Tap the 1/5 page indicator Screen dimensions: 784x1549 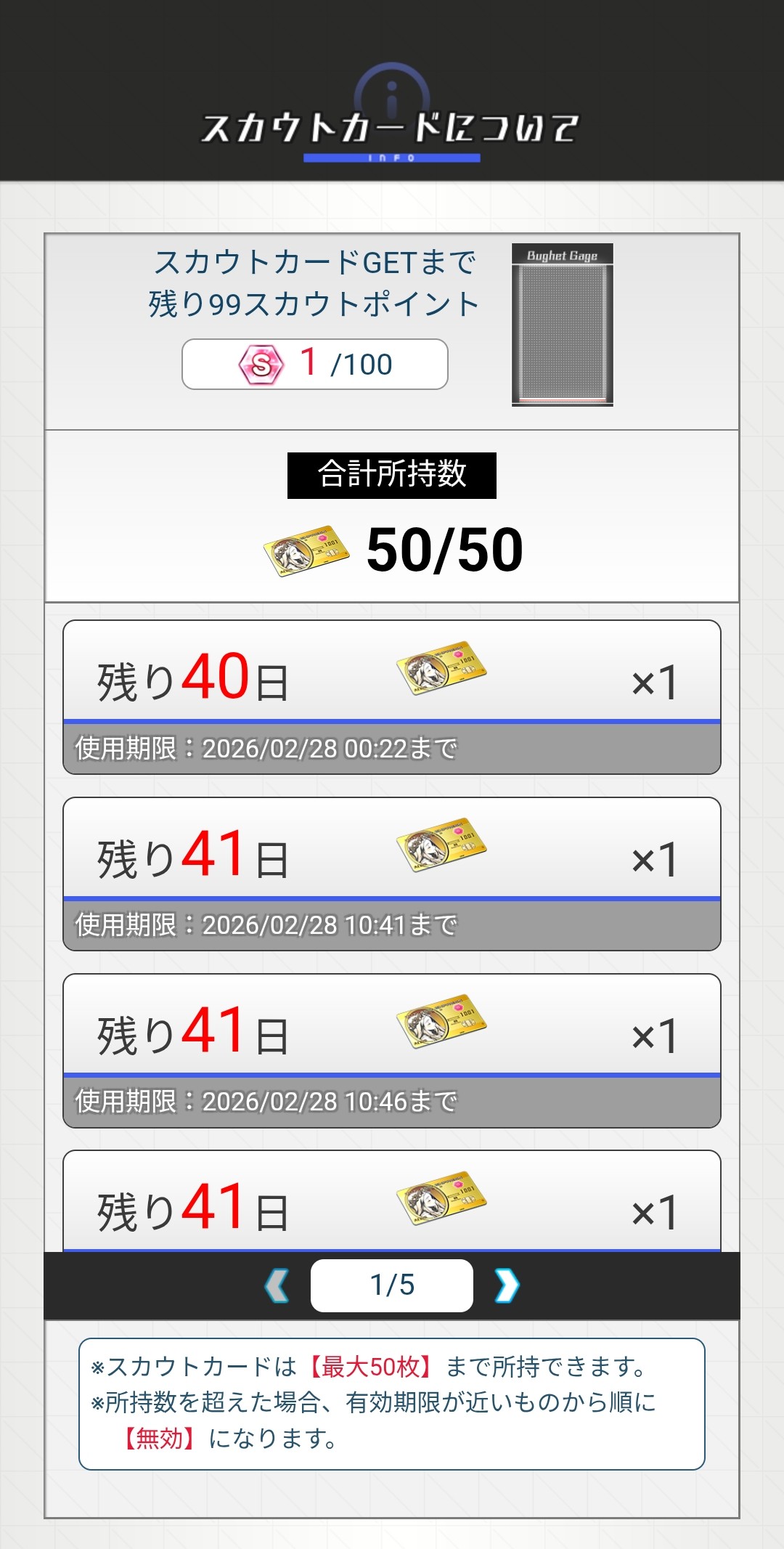pyautogui.click(x=392, y=1285)
